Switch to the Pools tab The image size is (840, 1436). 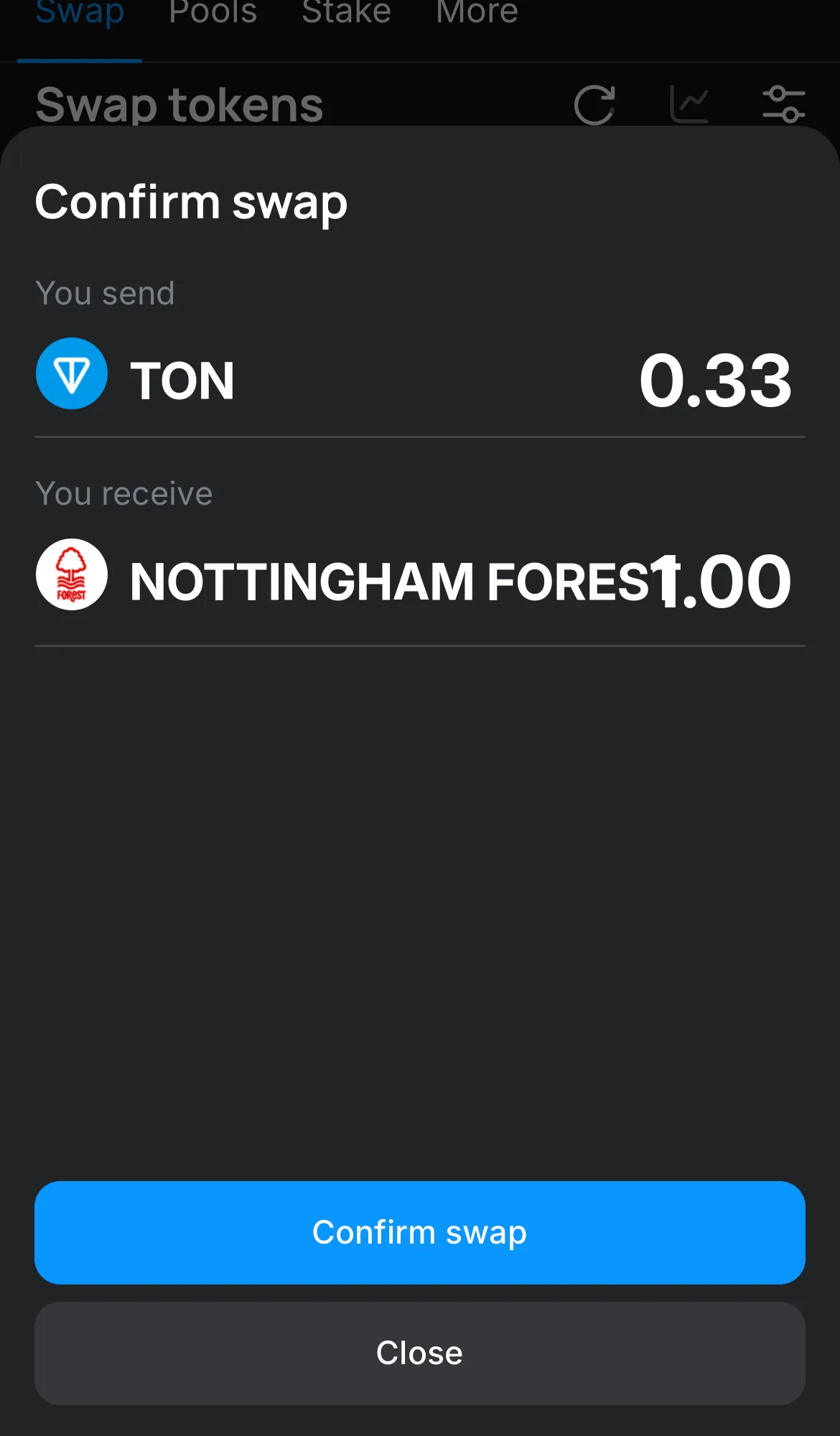coord(213,11)
